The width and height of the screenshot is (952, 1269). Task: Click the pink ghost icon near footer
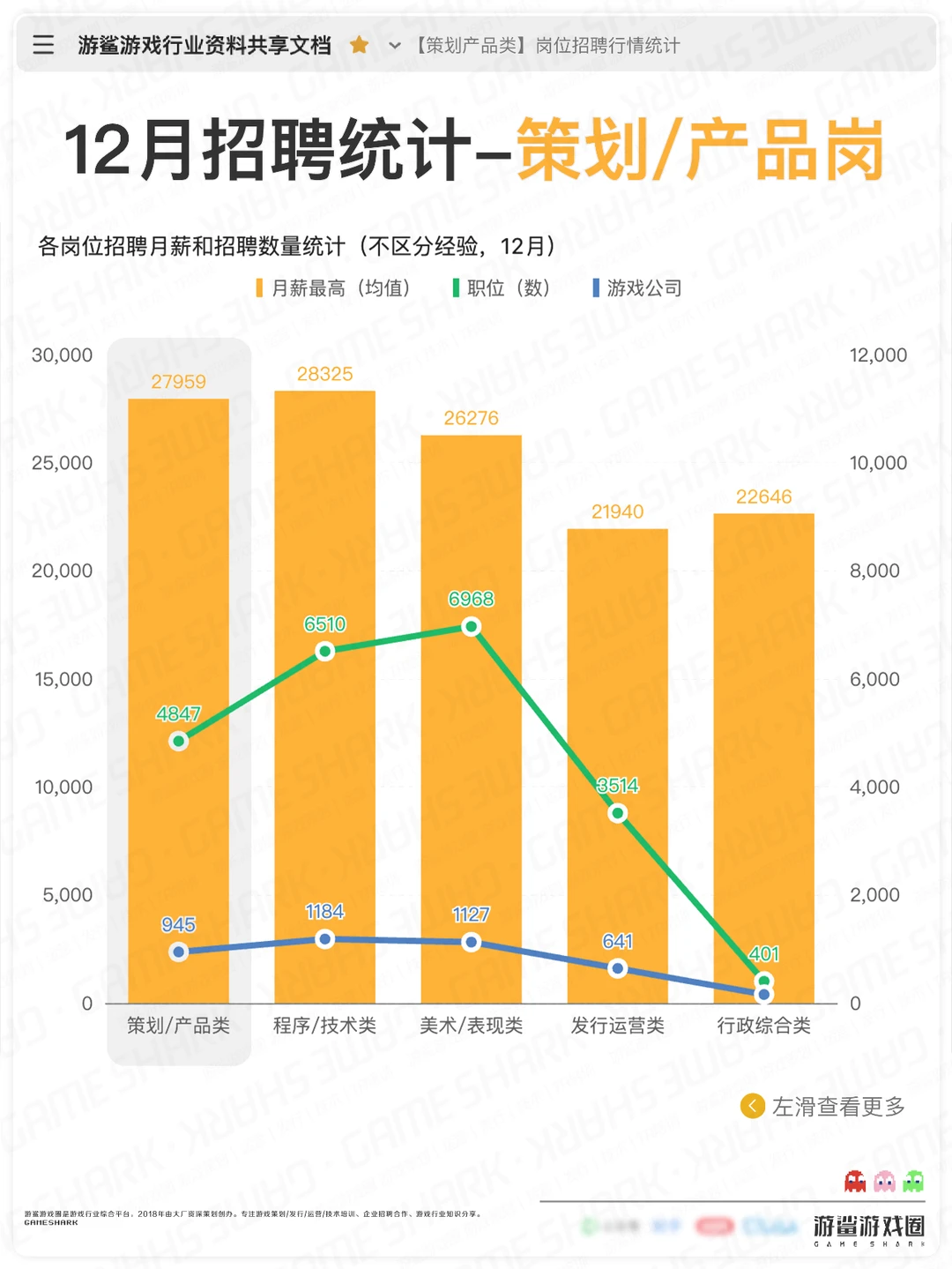pos(884,1180)
